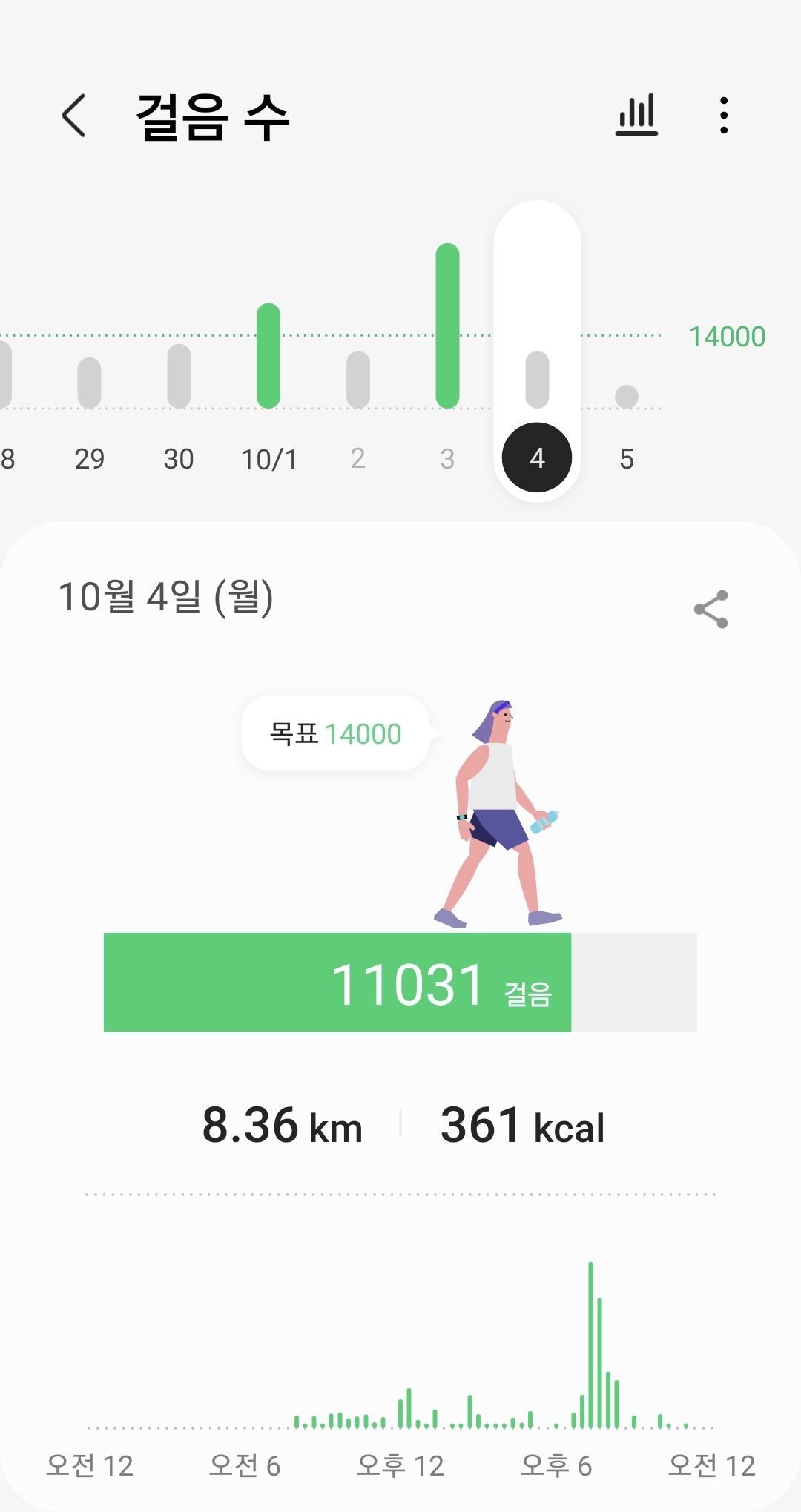Open the three-dot overflow menu
The height and width of the screenshot is (1512, 801).
click(723, 116)
